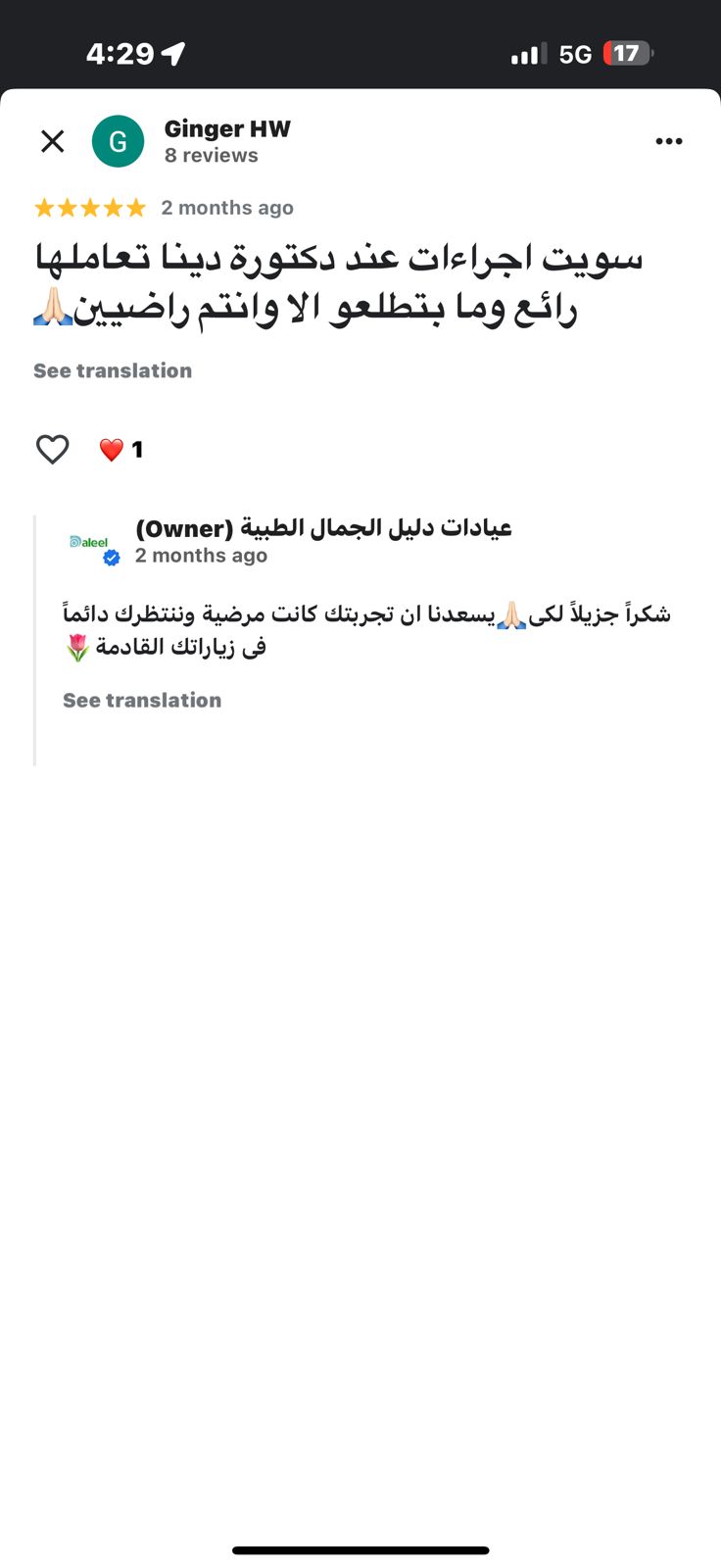
Task: Open the owner's Daleel profile picture
Action: coord(93,545)
